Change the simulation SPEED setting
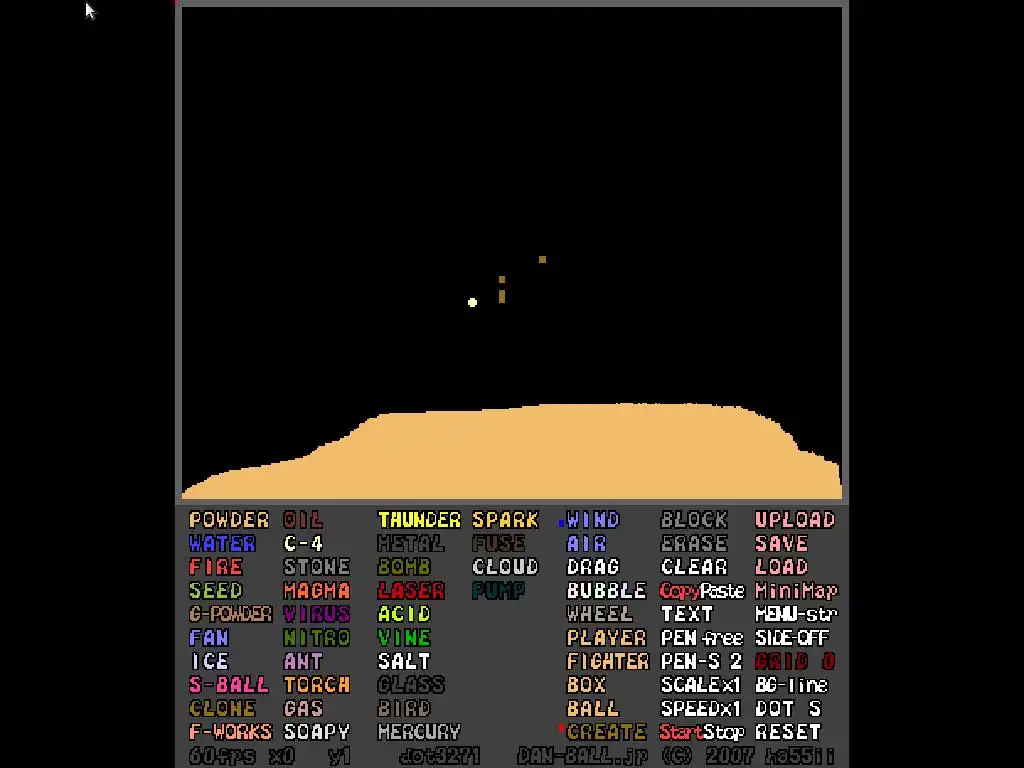This screenshot has height=768, width=1024. 701,708
